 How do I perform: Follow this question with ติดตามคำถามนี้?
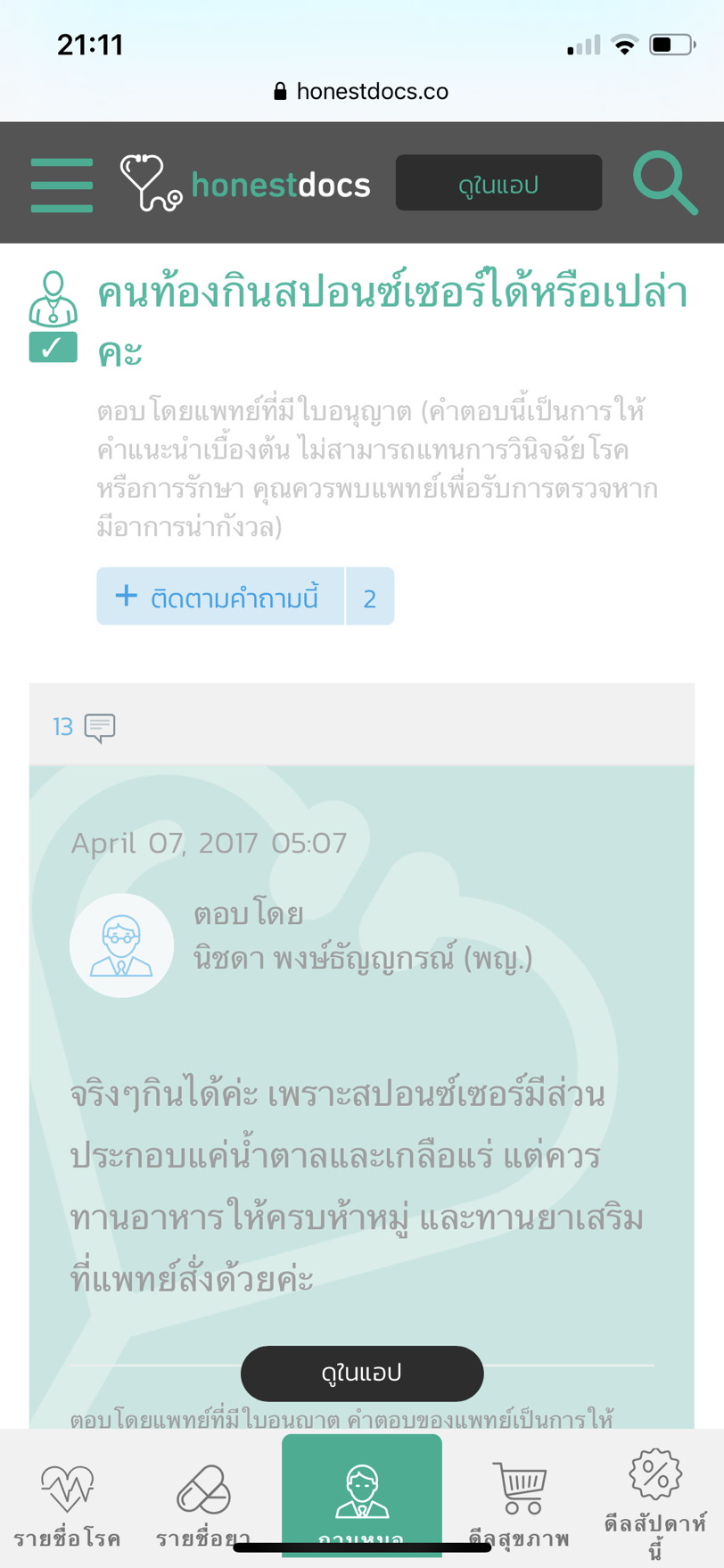click(x=220, y=597)
